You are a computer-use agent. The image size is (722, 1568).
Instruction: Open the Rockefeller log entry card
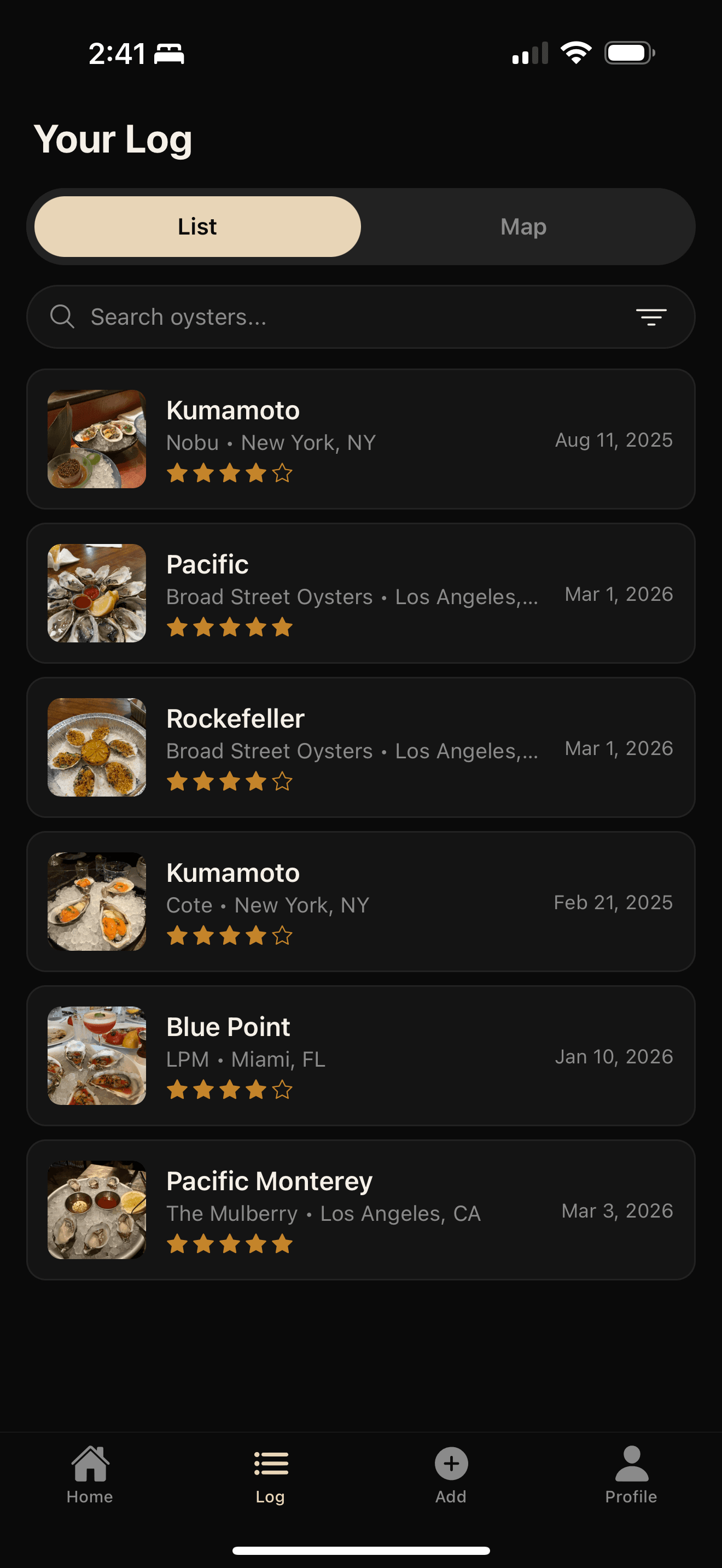361,748
